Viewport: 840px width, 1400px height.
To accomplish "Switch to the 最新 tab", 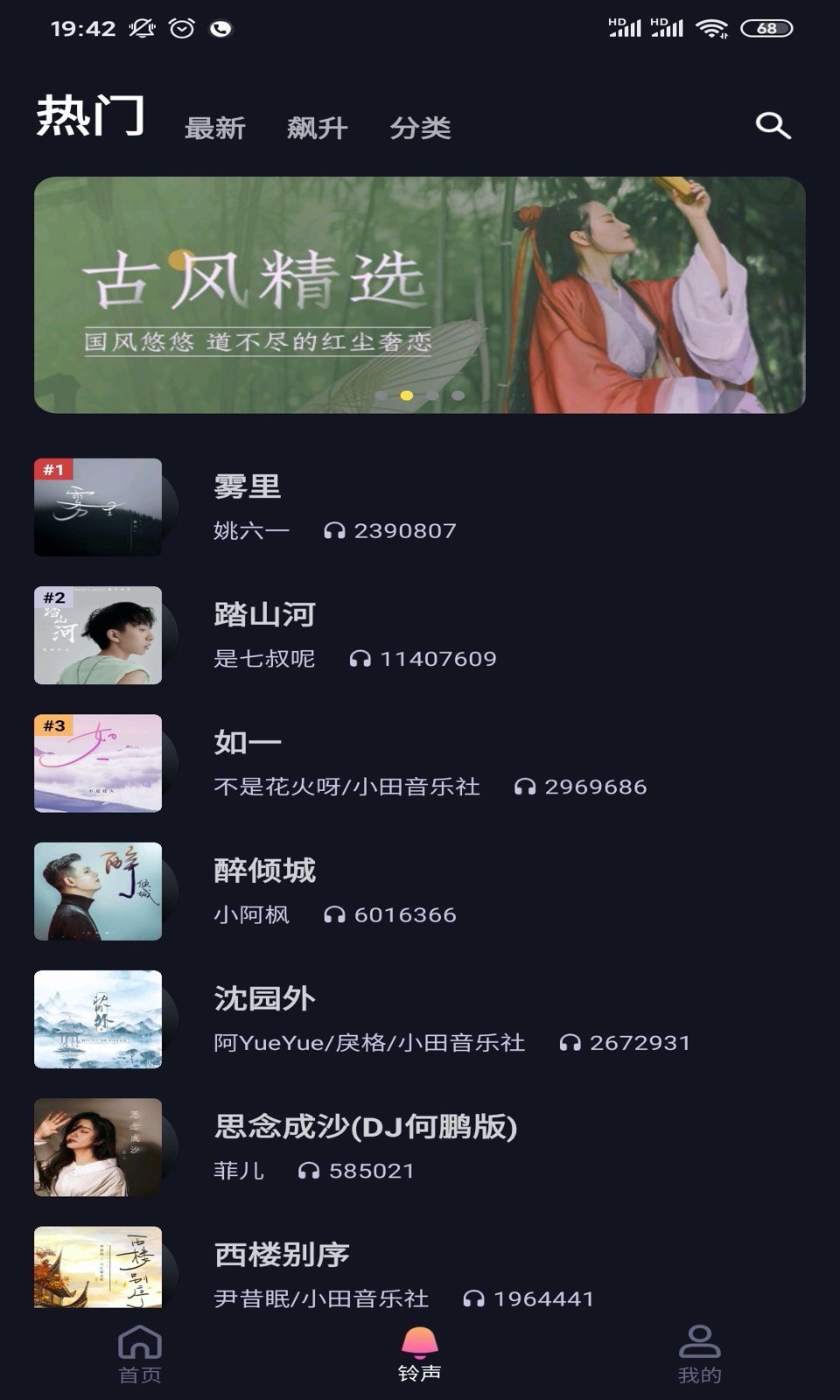I will (x=213, y=128).
